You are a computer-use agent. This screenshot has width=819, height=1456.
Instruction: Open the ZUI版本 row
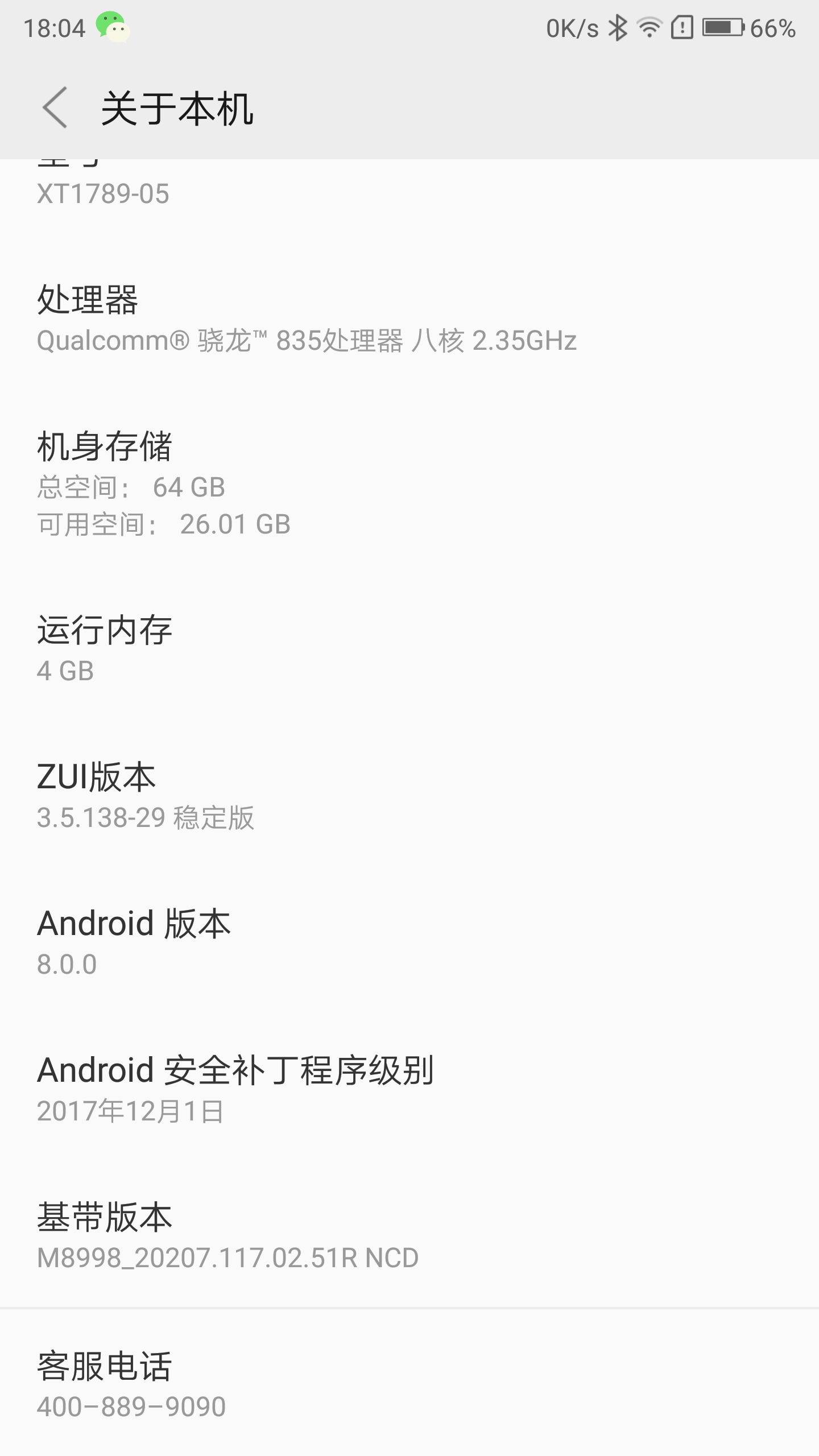409,796
